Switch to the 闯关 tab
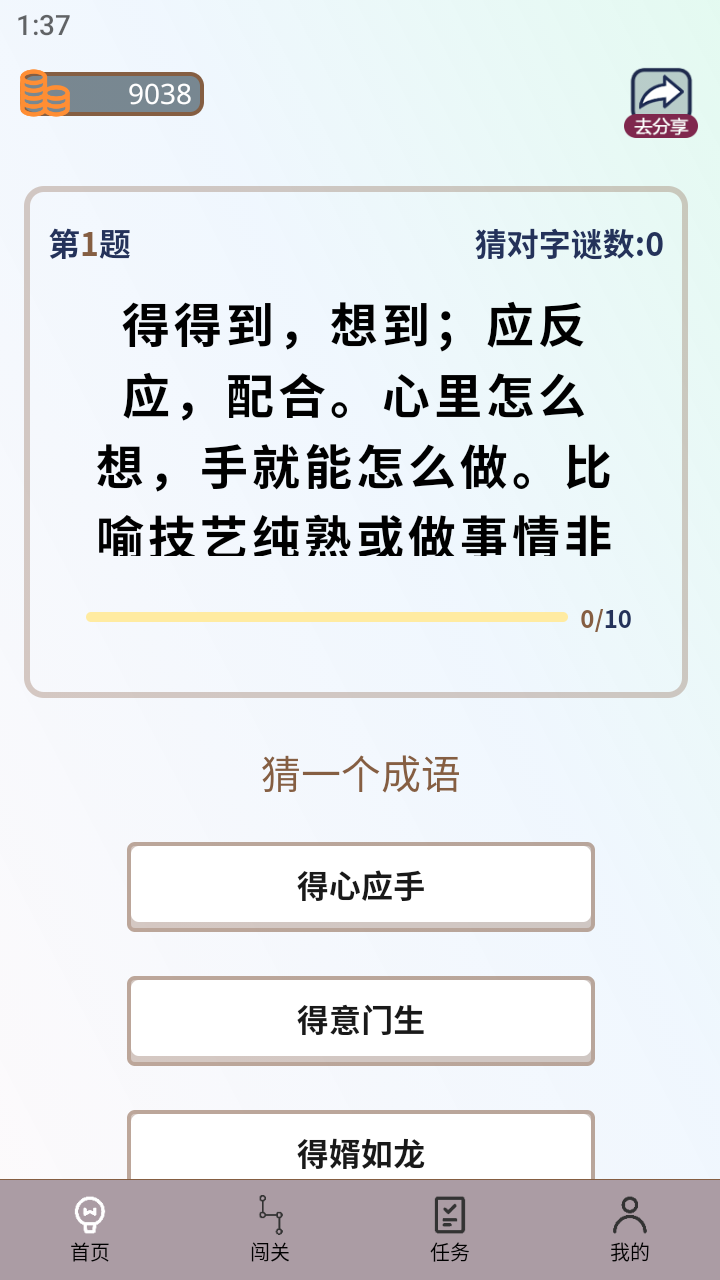Screen dimensions: 720x1280 (x=270, y=1230)
